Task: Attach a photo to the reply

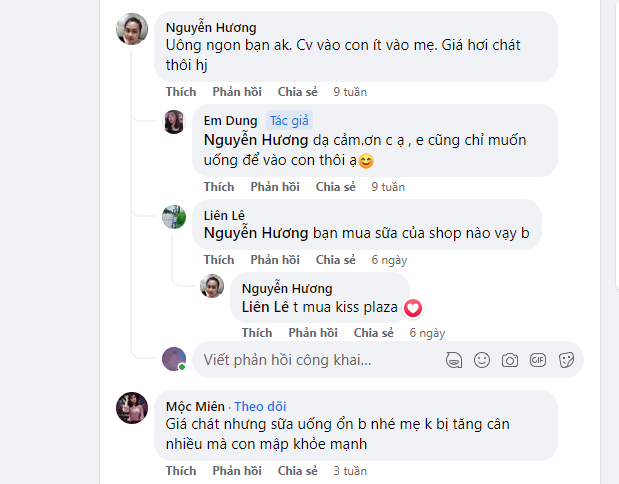Action: pos(510,359)
